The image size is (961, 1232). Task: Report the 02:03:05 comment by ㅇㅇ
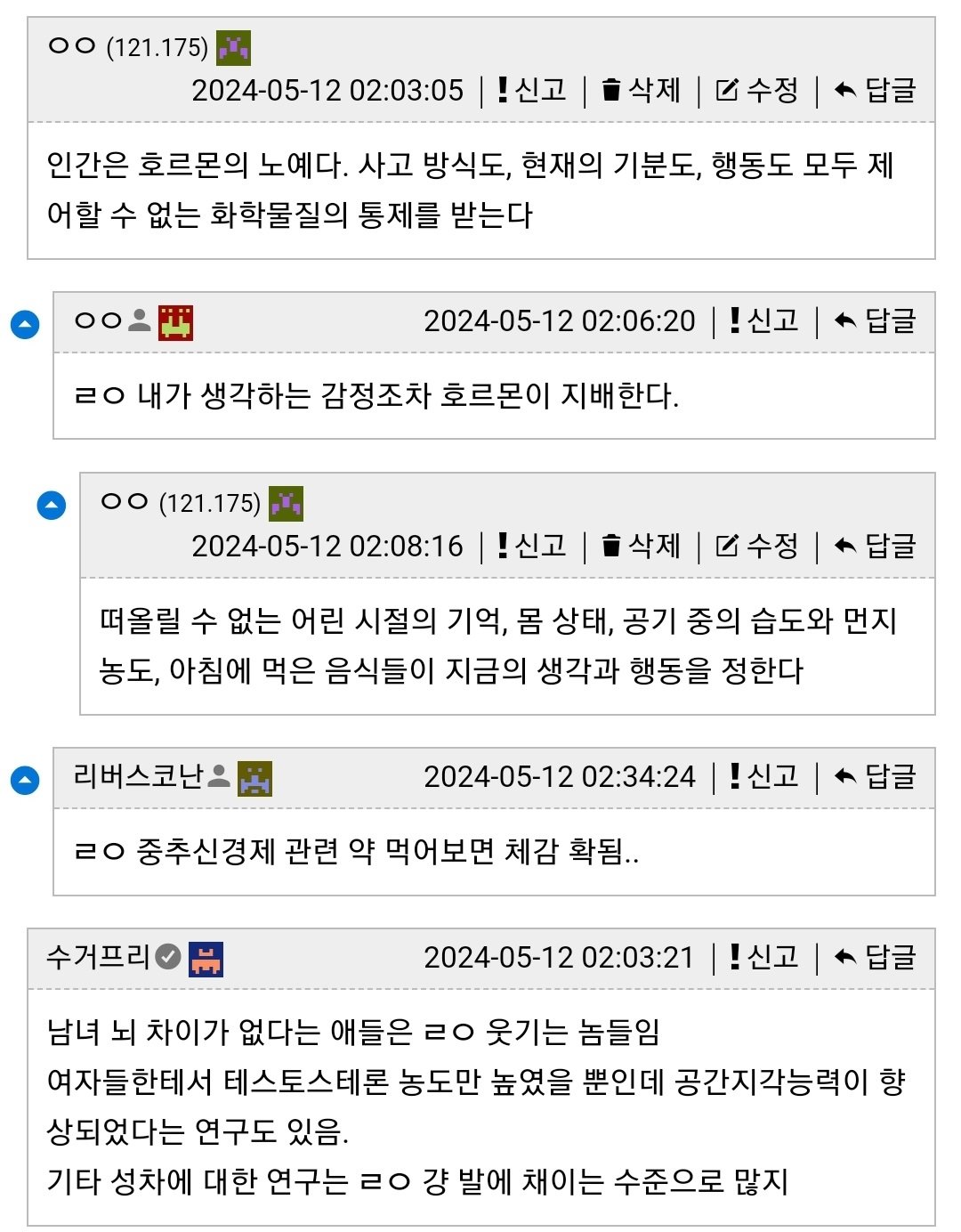click(x=531, y=90)
